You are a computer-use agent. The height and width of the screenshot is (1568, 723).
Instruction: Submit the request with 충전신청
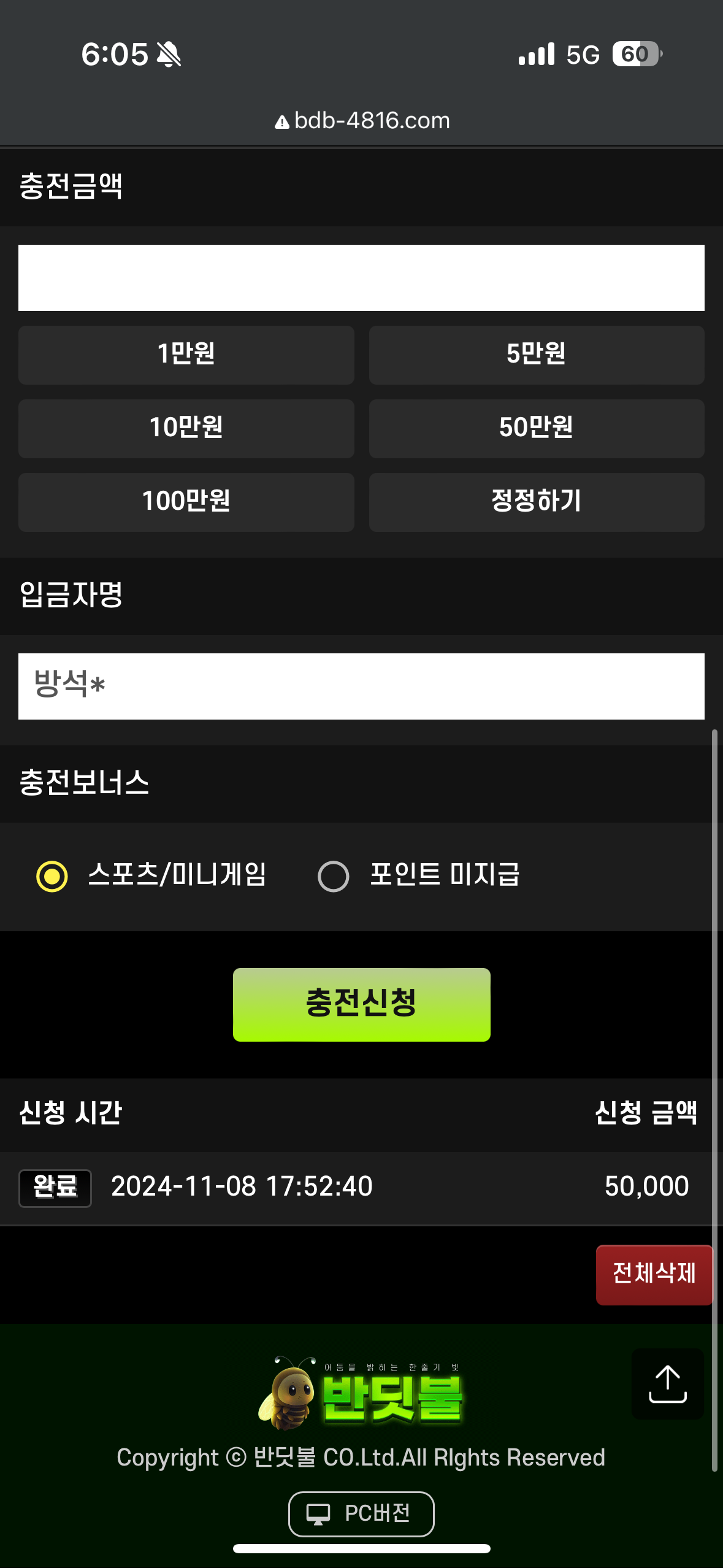tap(361, 1004)
